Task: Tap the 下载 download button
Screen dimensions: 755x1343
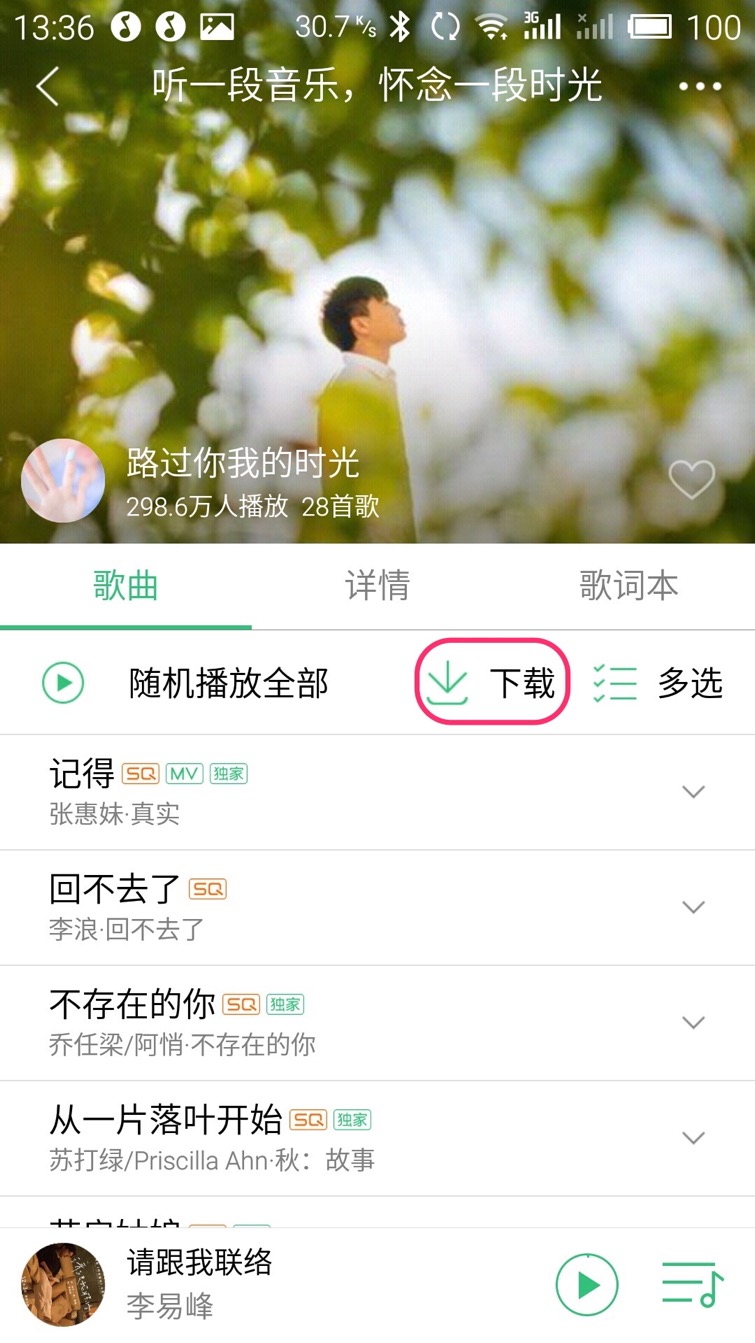Action: [492, 683]
